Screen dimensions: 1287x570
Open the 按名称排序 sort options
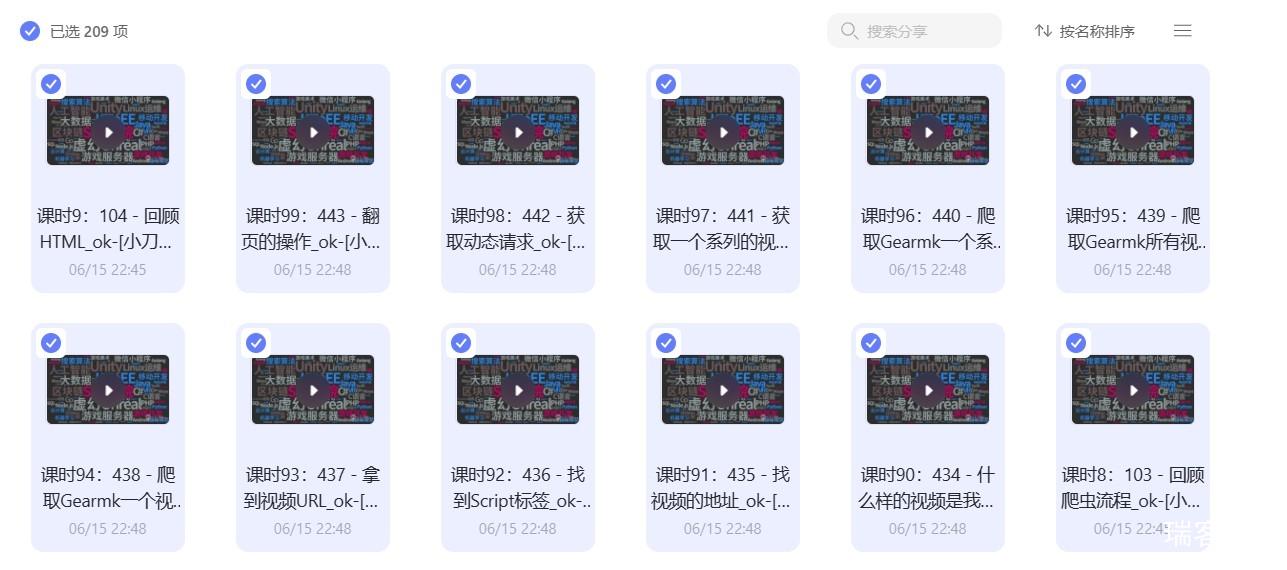point(1085,31)
